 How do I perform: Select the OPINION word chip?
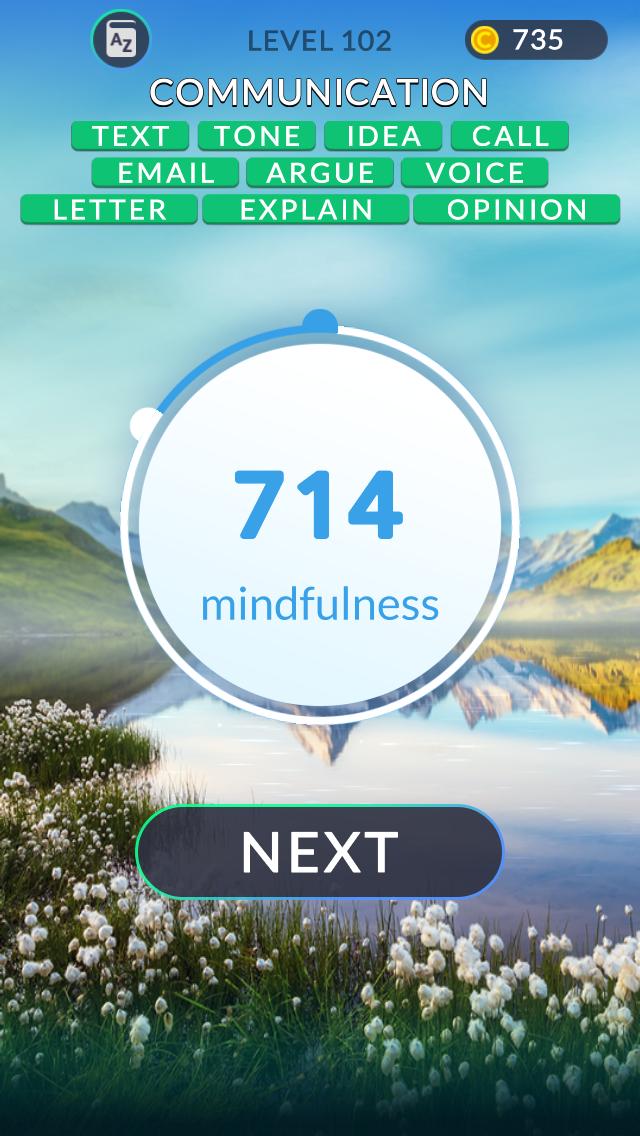tap(517, 210)
